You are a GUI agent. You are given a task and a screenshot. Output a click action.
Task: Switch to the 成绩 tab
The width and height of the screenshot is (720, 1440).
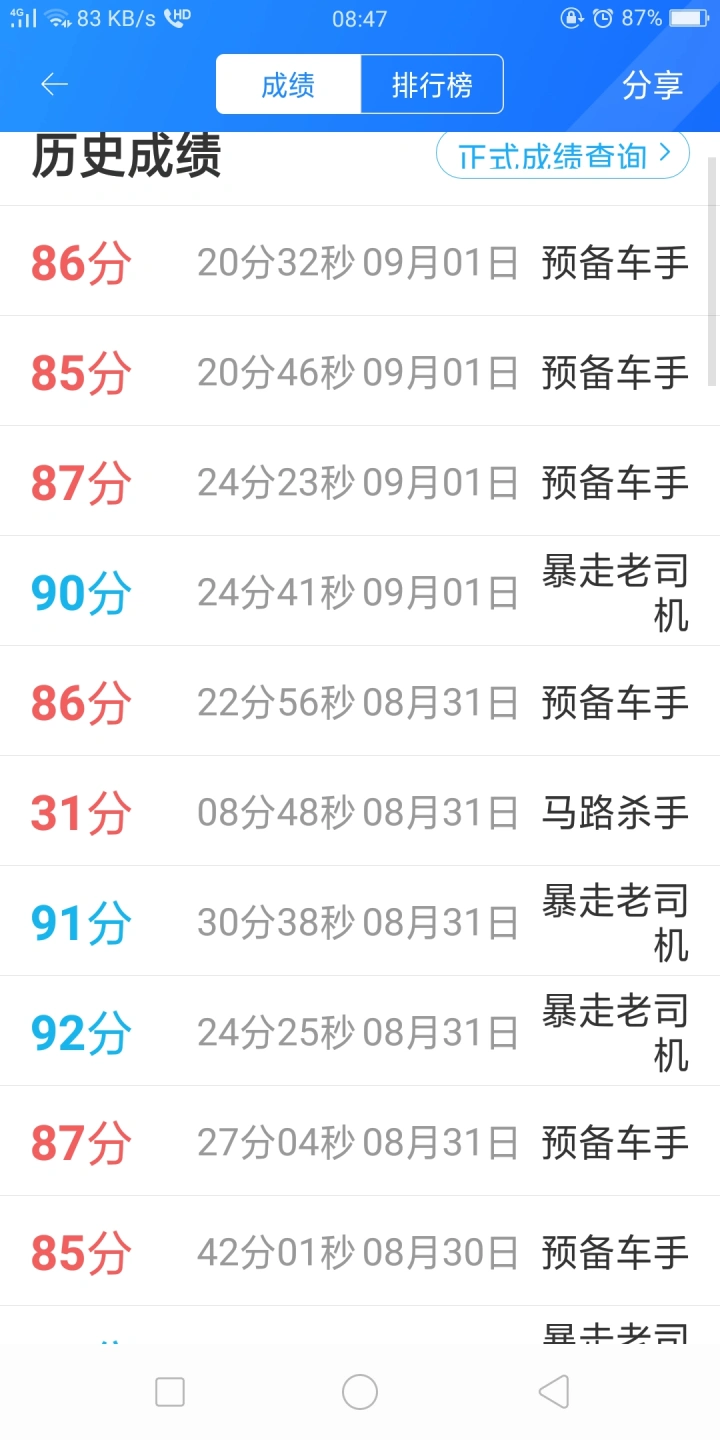coord(288,85)
